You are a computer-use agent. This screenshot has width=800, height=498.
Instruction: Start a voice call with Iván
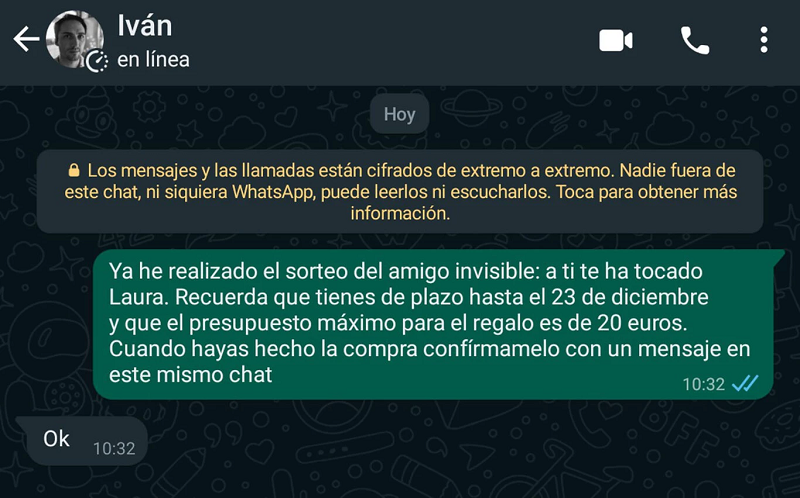click(x=695, y=40)
